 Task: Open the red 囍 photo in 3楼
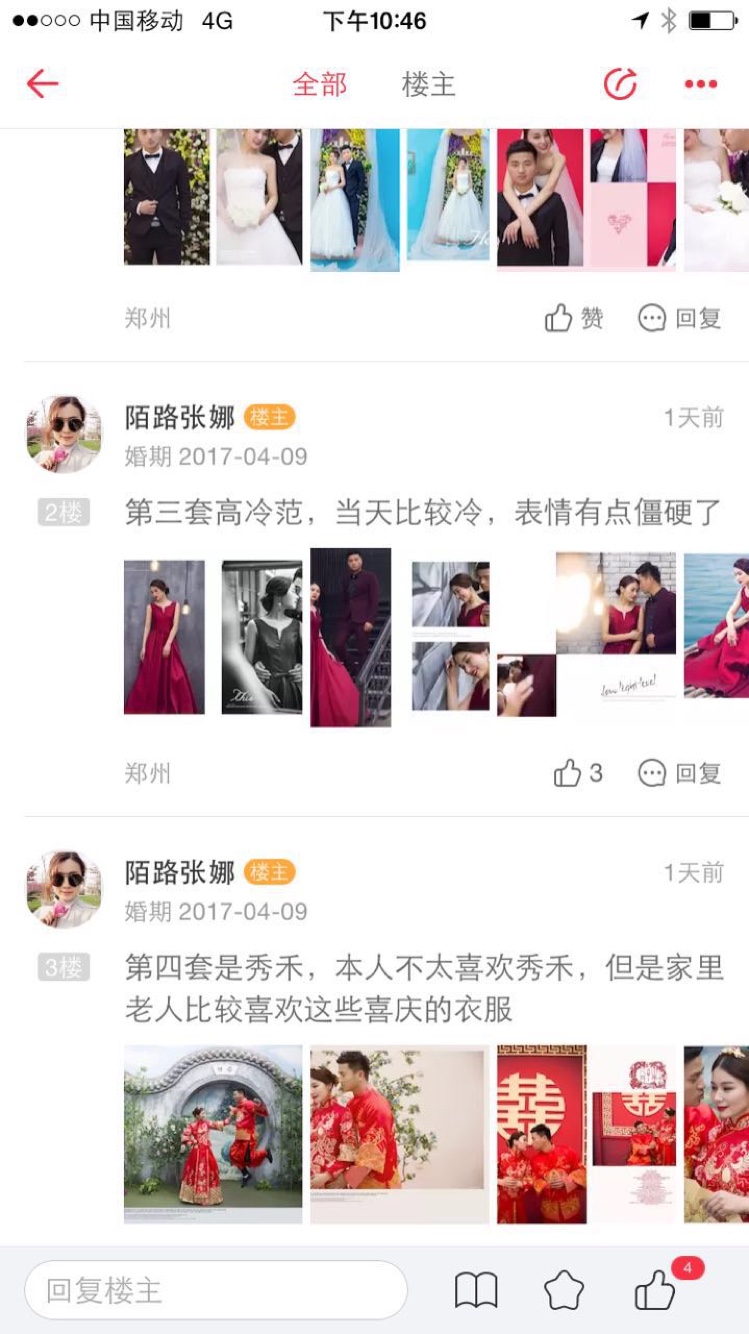[542, 1134]
